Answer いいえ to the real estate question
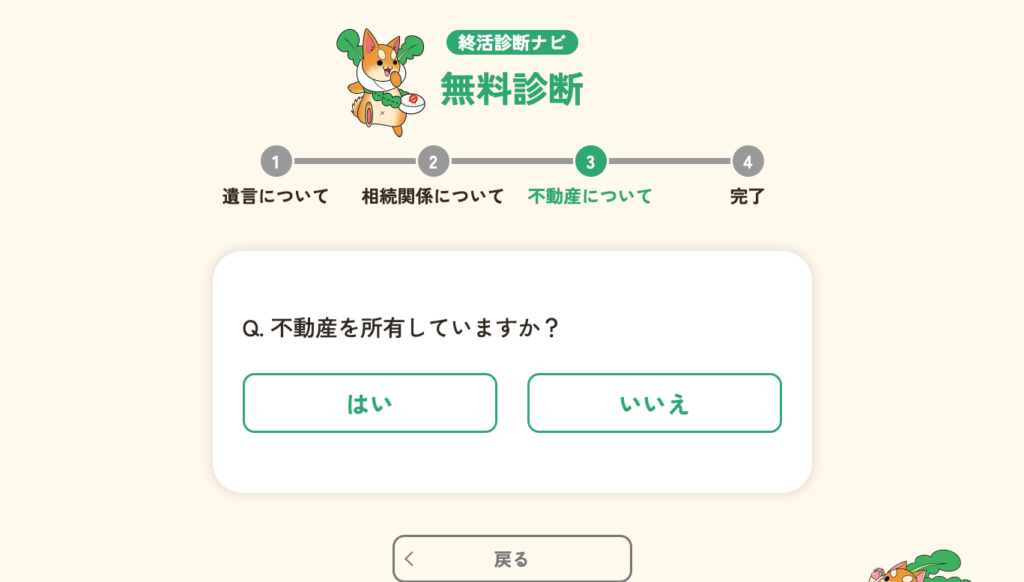Screen dimensions: 1024x582 pos(654,403)
